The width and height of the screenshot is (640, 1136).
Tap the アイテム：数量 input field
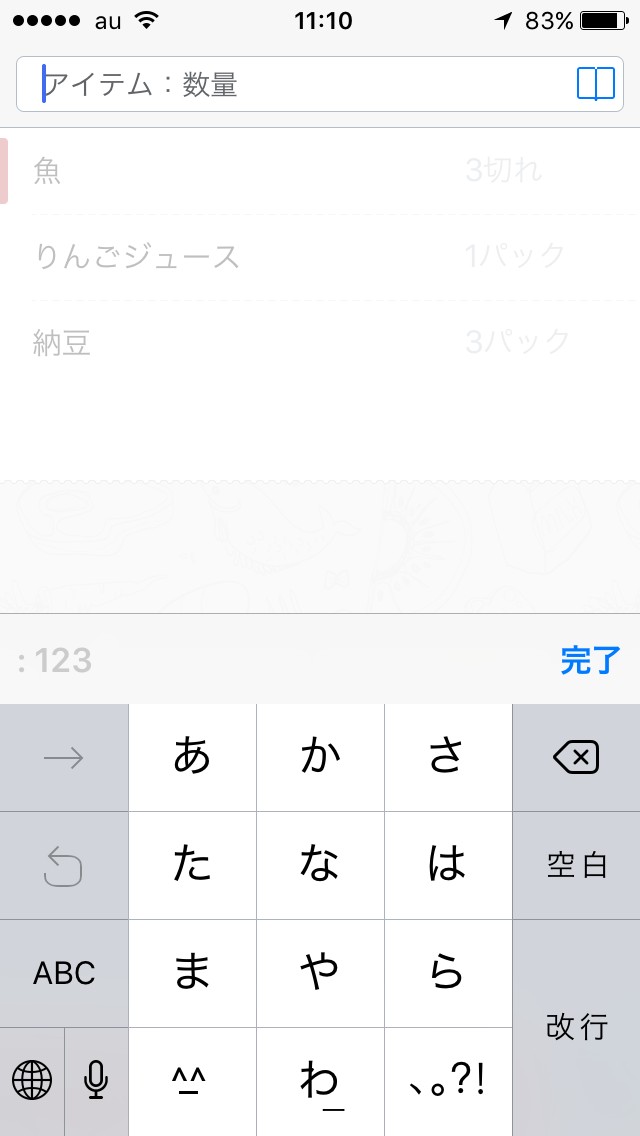tap(290, 84)
